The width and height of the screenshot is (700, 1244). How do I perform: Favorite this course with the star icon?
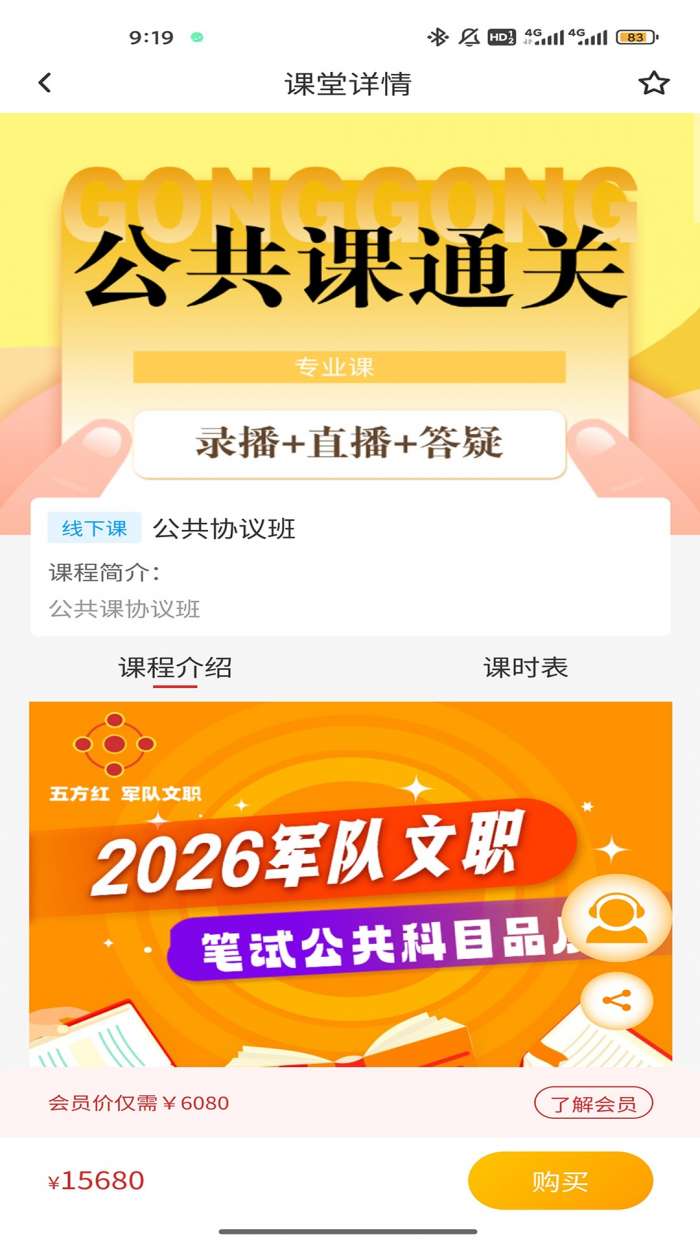[653, 83]
